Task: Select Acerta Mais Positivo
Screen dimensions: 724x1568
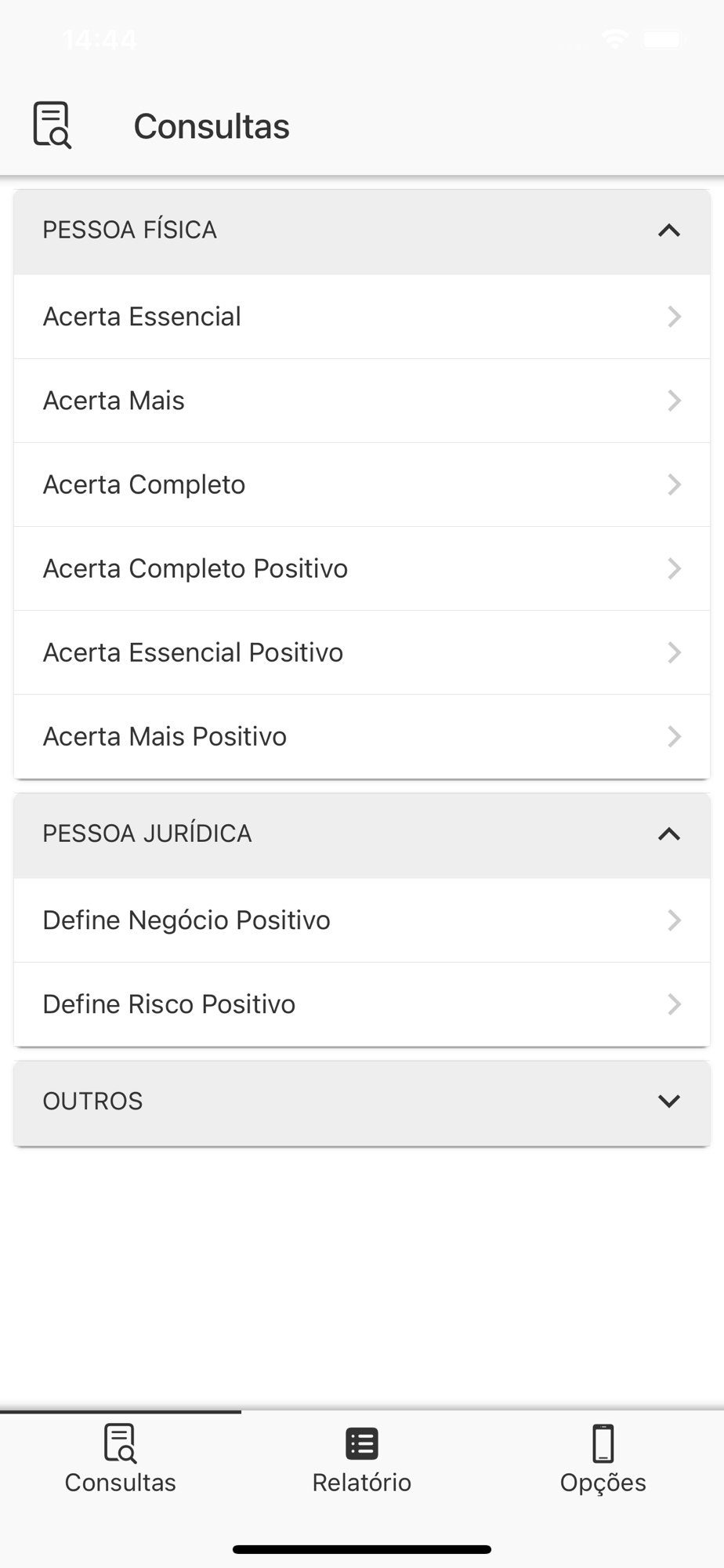Action: 360,736
